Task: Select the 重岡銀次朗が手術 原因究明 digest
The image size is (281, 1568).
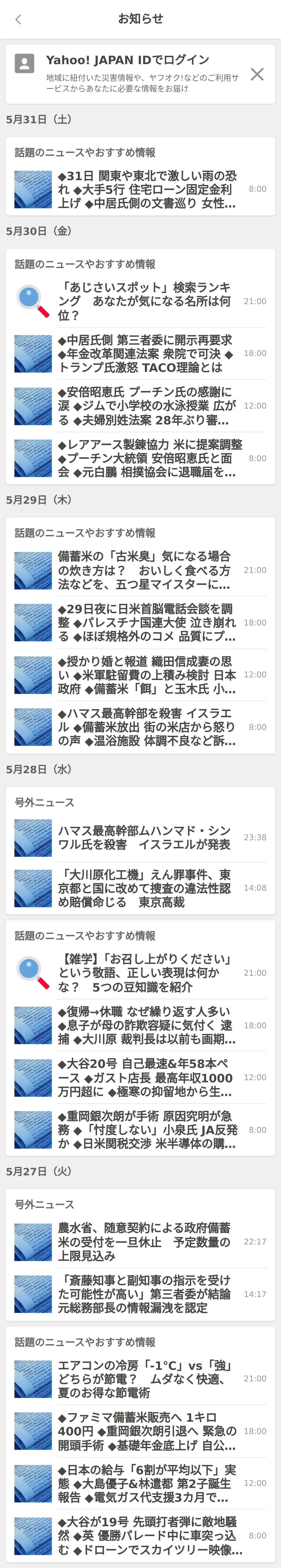Action: 146,1130
